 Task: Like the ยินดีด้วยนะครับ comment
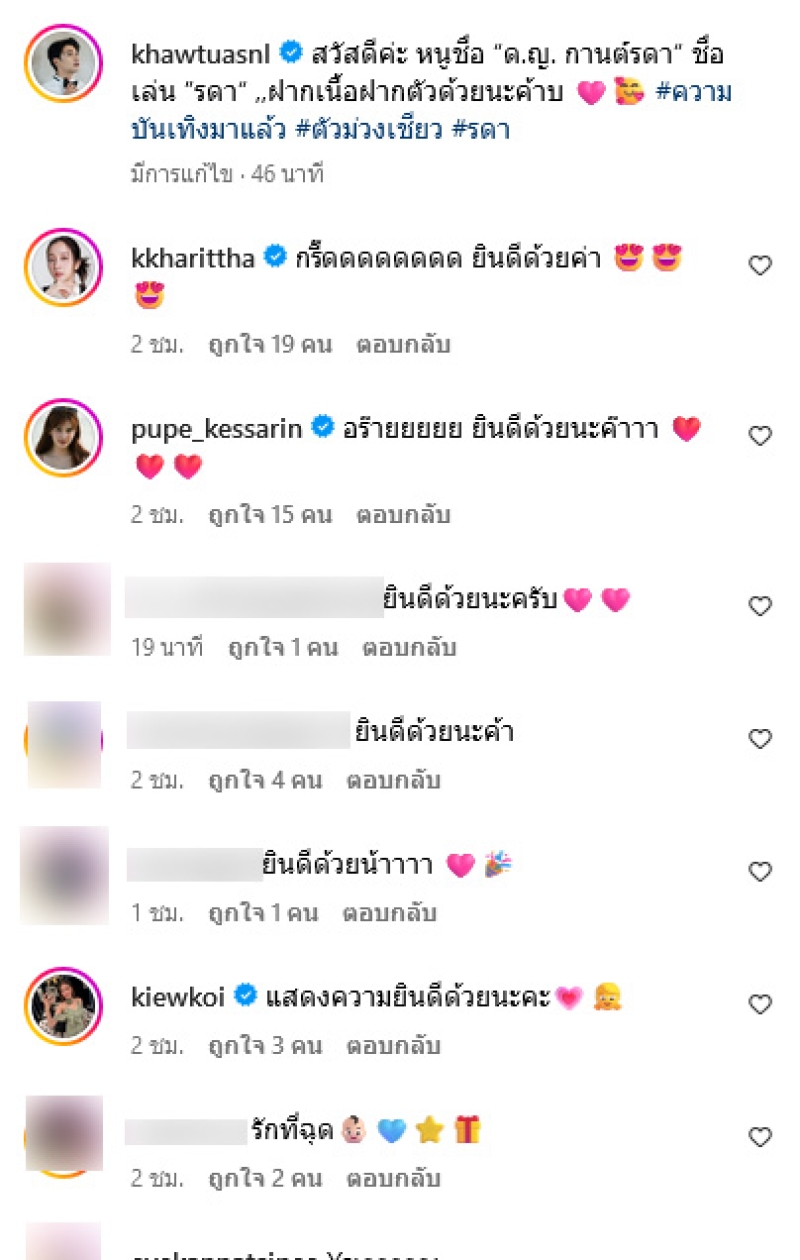click(x=760, y=605)
